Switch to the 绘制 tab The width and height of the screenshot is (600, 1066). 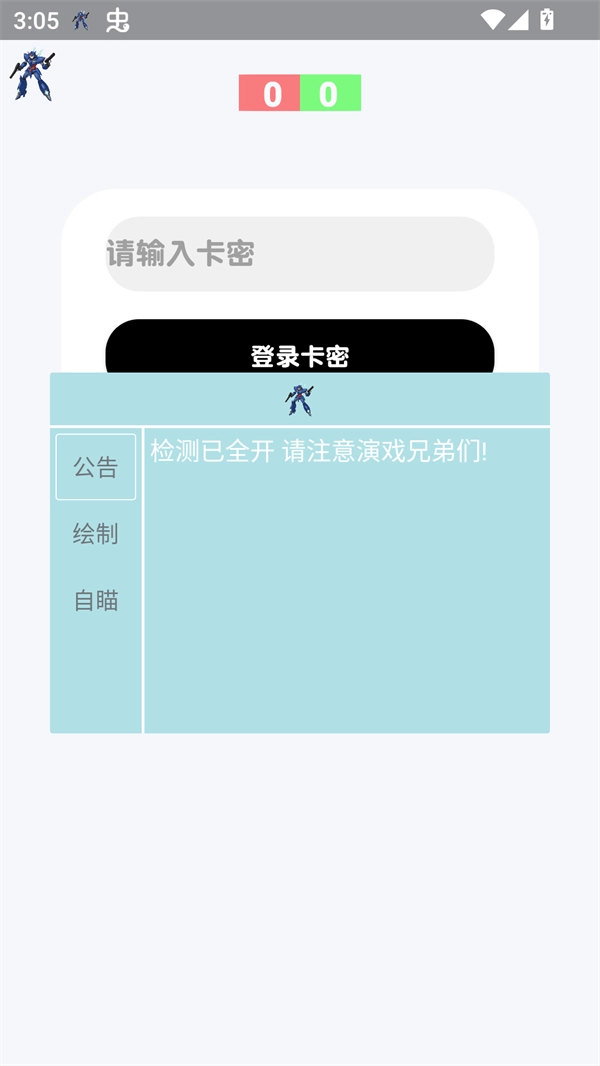[x=96, y=534]
